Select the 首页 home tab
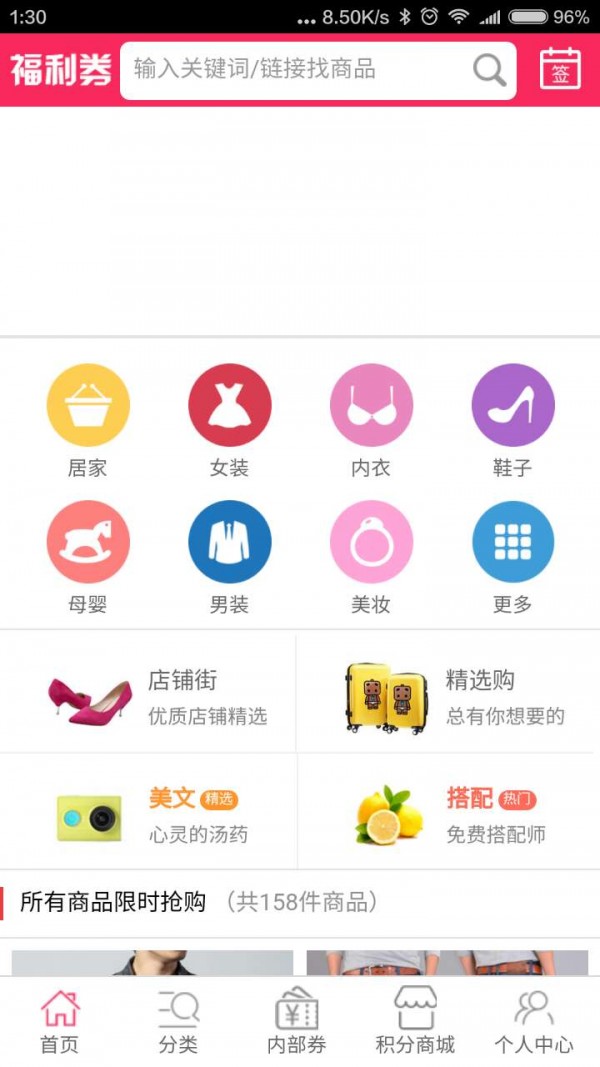 (59, 1022)
